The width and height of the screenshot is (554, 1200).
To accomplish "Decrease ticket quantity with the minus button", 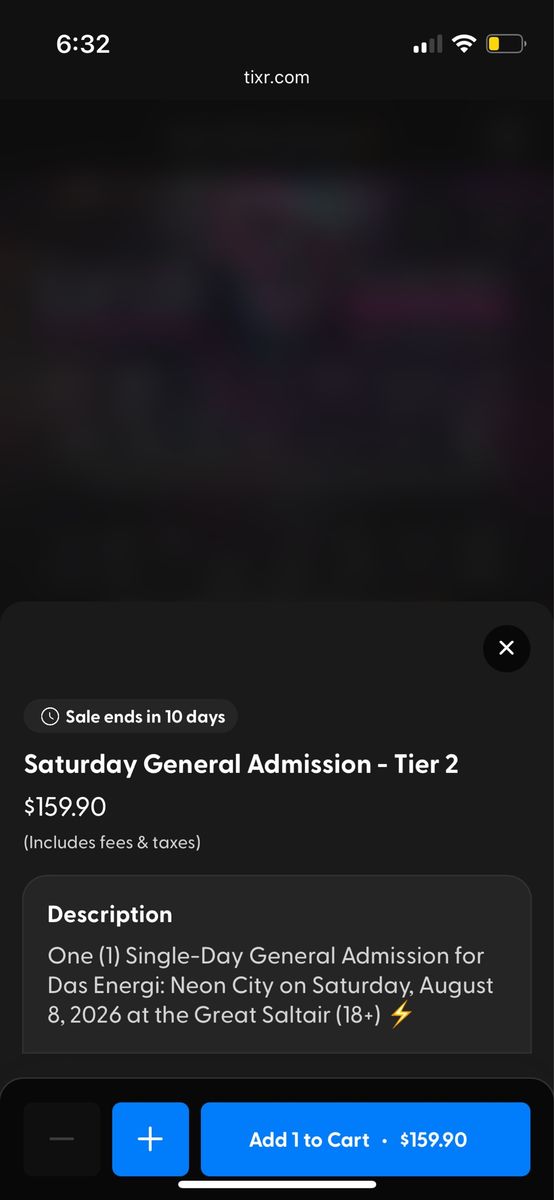I will point(62,1139).
